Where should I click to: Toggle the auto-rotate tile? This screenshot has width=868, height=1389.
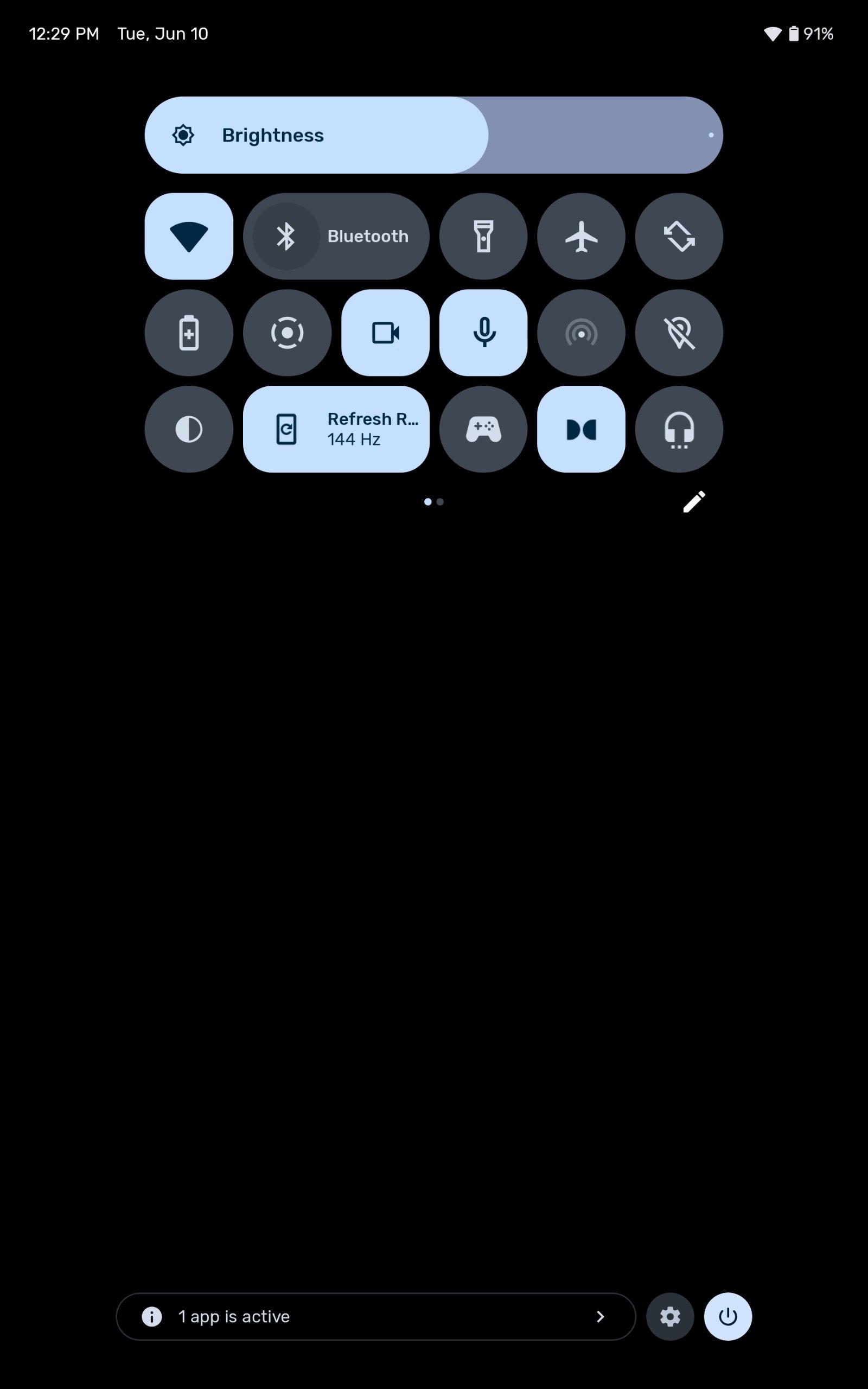(679, 236)
